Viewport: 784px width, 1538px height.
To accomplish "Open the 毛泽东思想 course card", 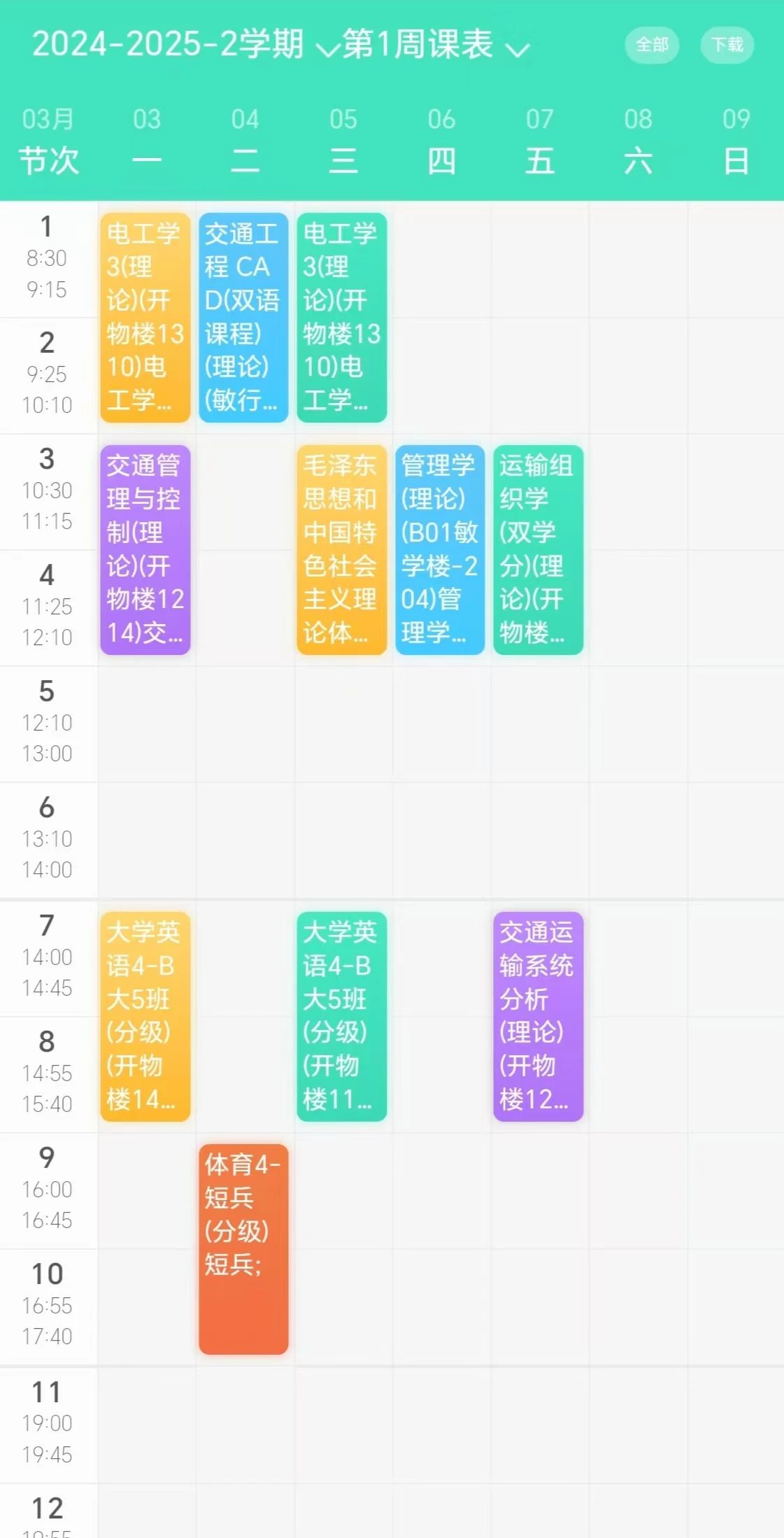I will 341,549.
